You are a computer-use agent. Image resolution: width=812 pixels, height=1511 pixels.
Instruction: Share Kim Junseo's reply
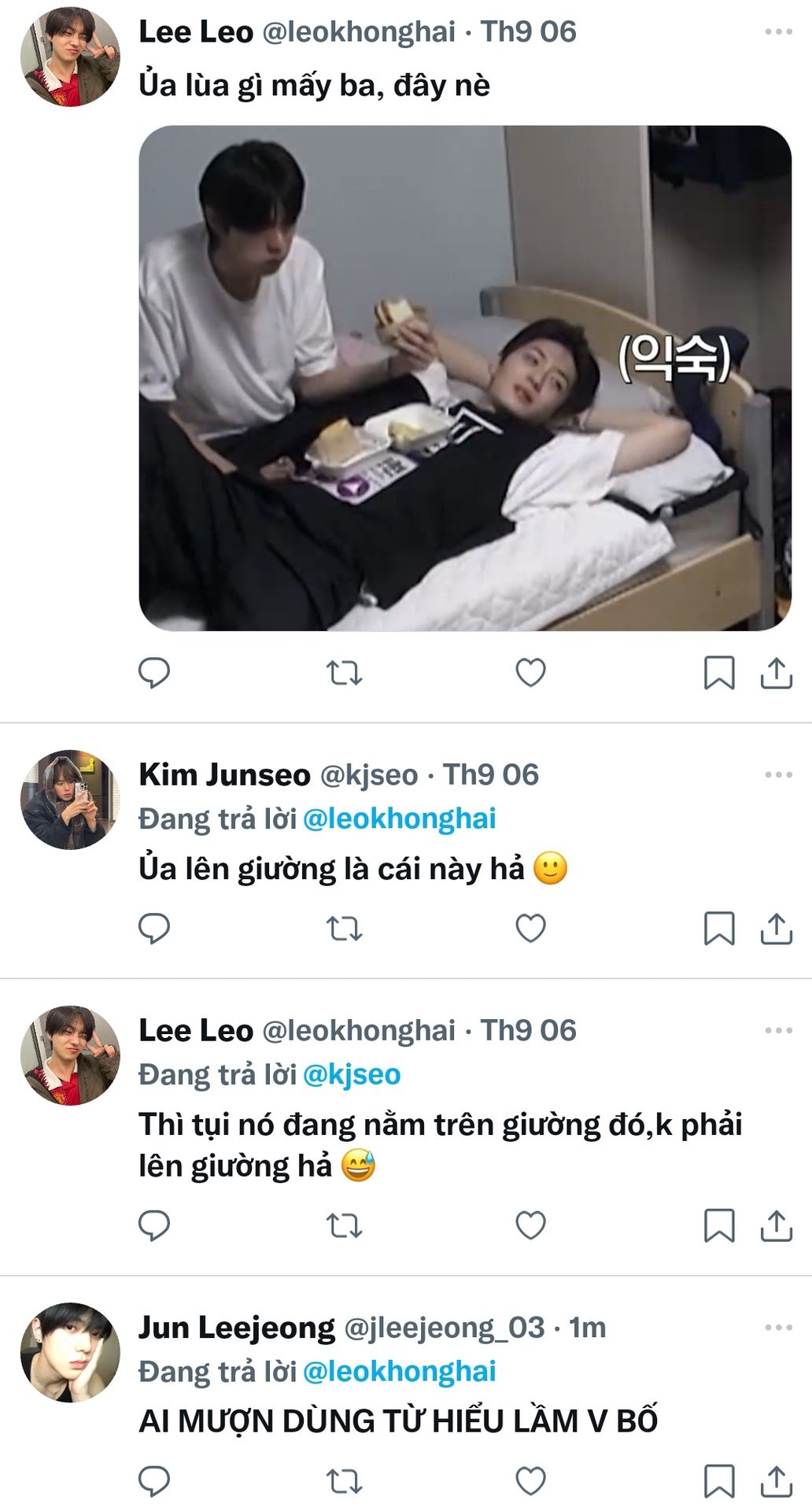pos(776,929)
